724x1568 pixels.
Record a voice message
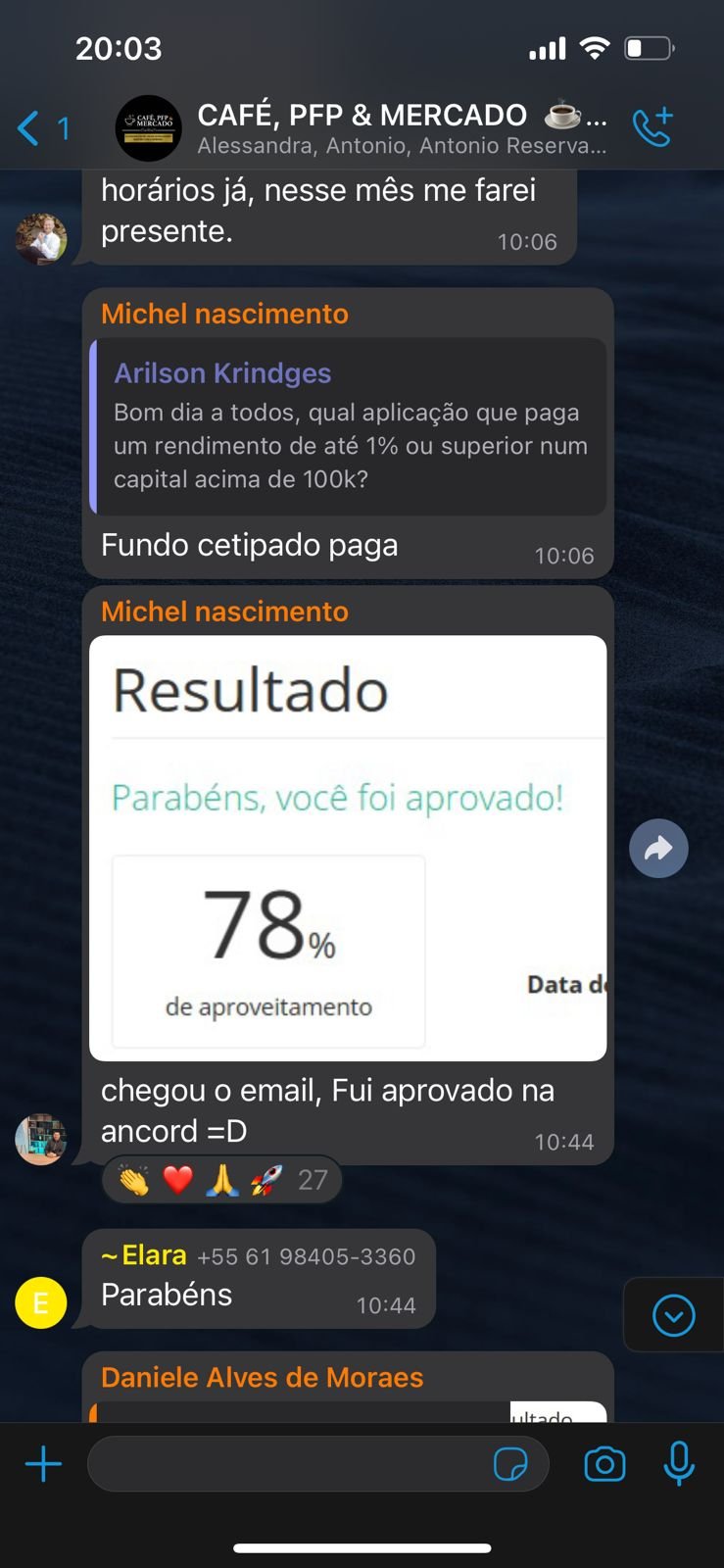(x=679, y=1464)
